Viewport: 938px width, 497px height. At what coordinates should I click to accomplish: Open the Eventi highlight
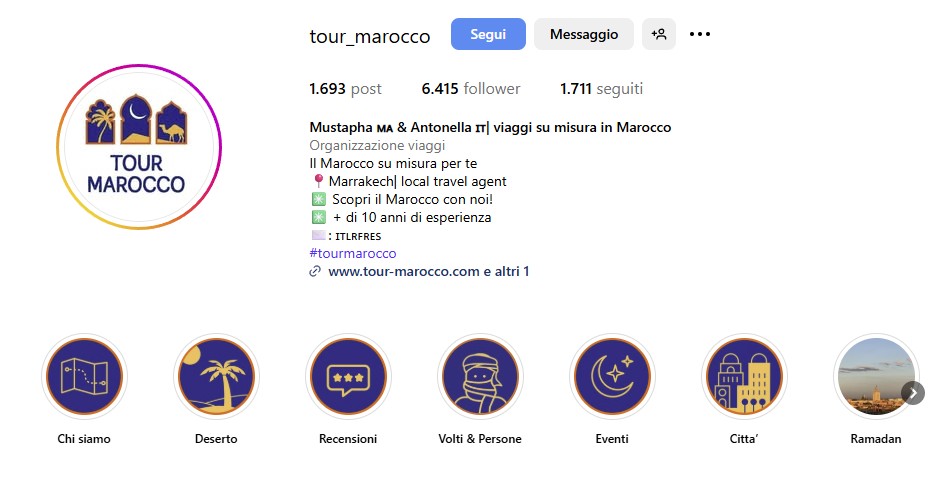[612, 376]
